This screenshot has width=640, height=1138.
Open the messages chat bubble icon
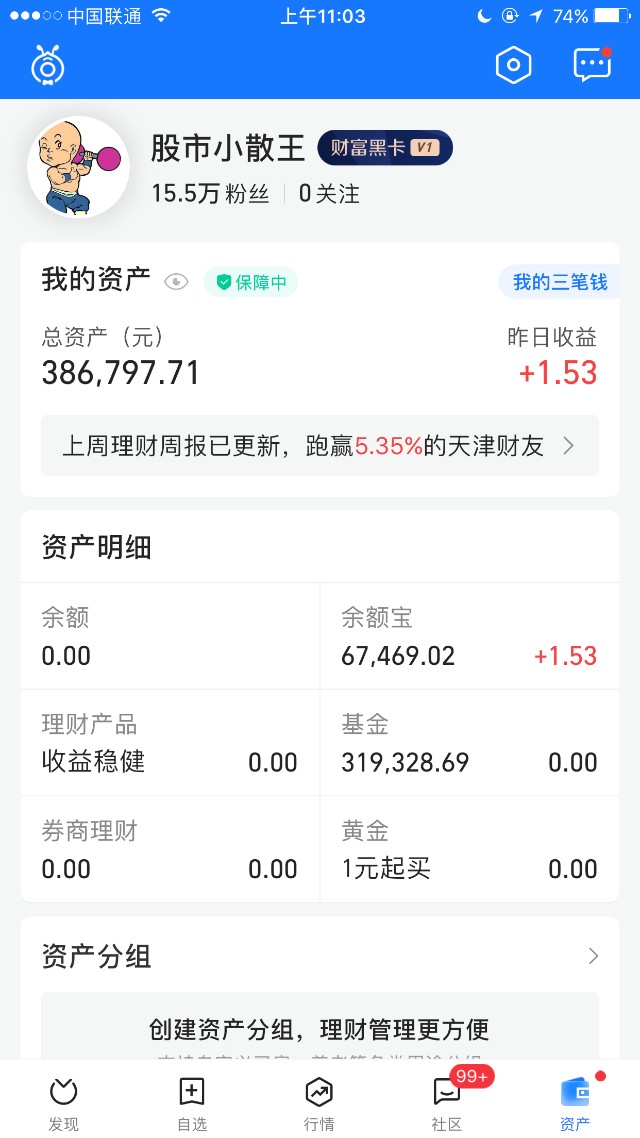[592, 66]
